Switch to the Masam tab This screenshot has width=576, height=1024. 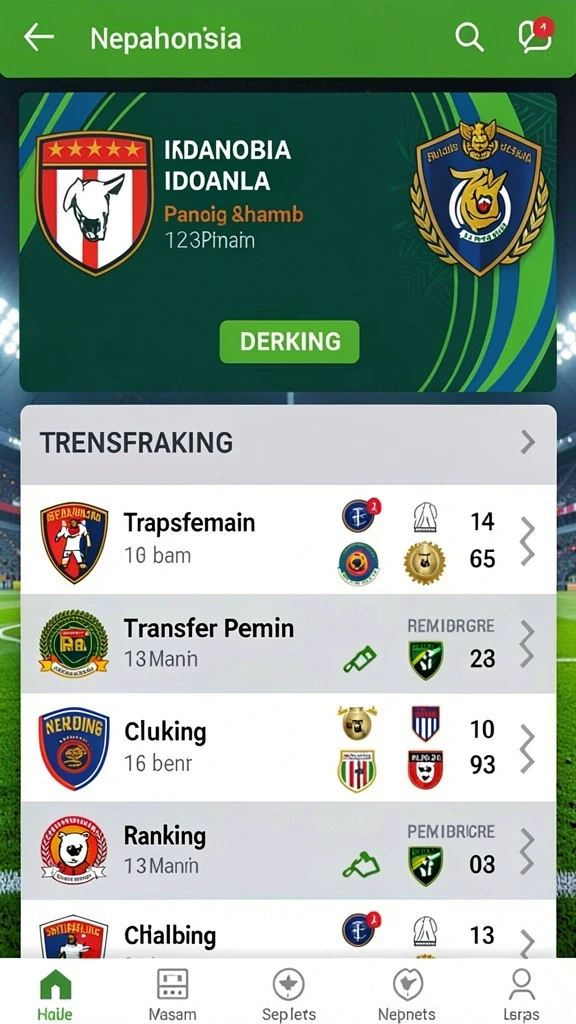pos(172,994)
